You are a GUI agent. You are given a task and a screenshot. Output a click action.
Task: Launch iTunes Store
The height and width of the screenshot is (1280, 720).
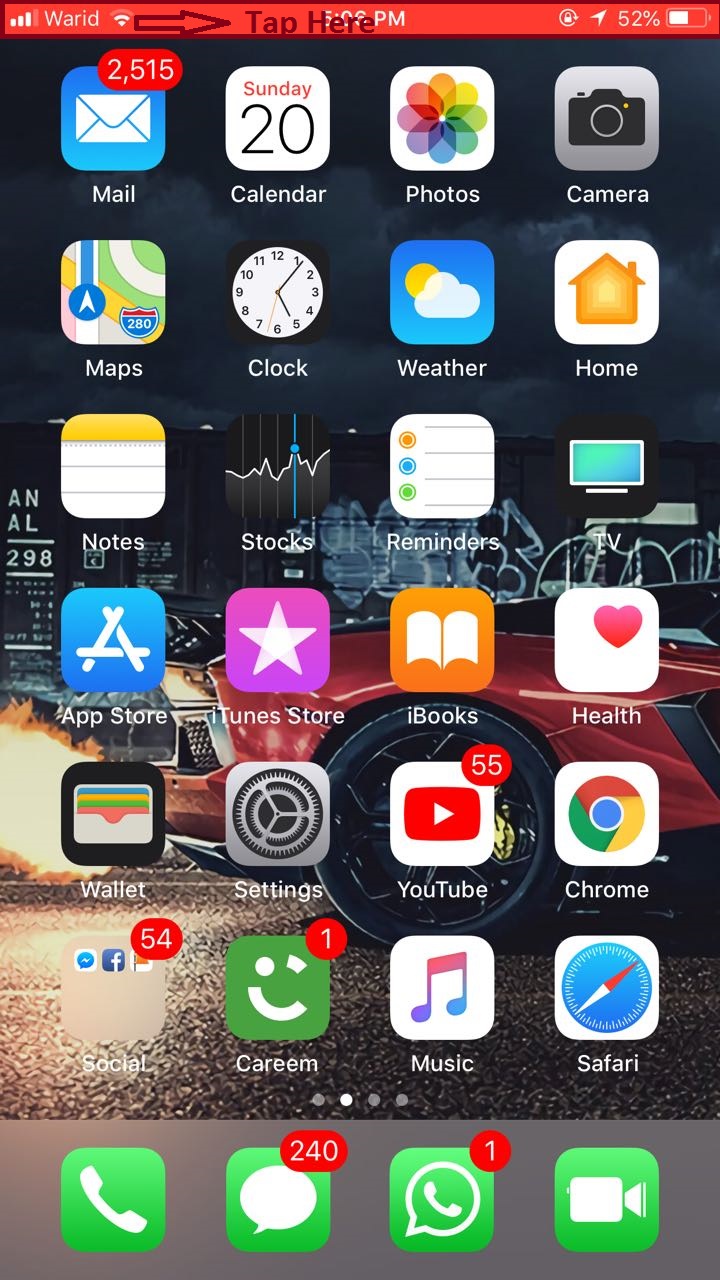click(277, 641)
